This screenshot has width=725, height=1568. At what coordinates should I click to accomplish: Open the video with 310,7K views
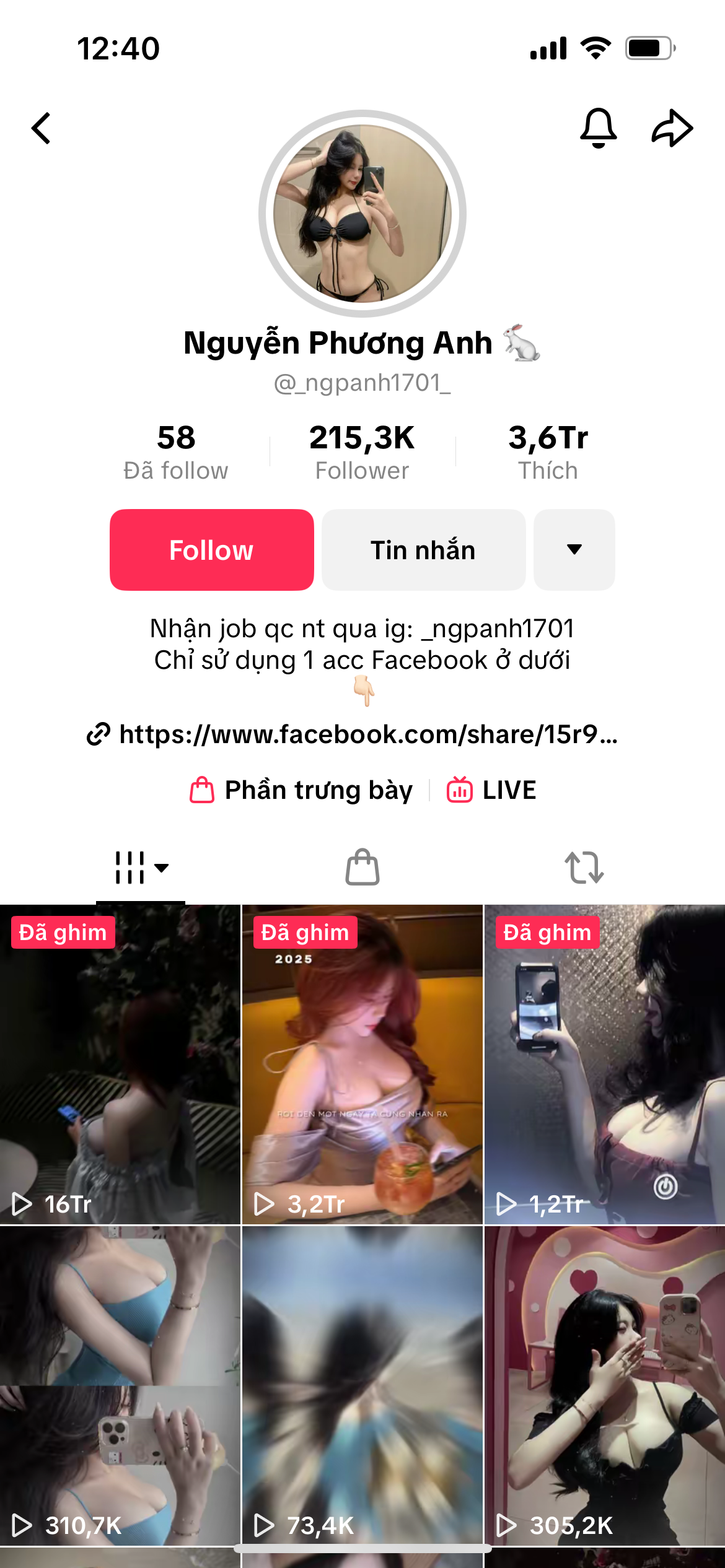point(120,1386)
